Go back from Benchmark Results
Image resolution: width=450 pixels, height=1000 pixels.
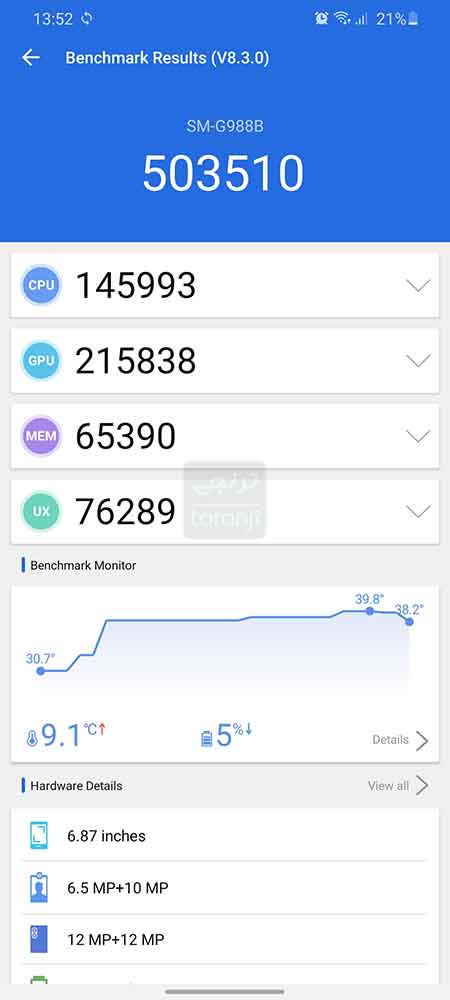[31, 58]
